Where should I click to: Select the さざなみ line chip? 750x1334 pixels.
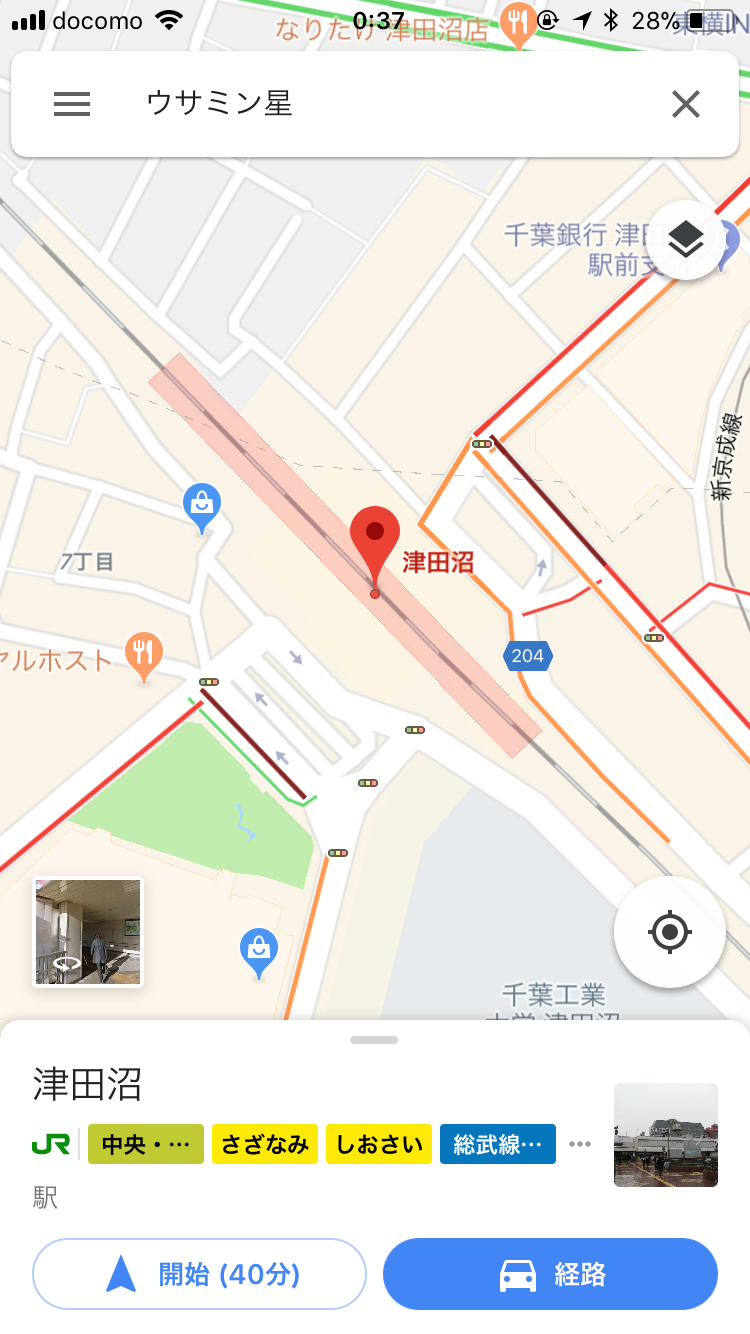coord(265,1144)
